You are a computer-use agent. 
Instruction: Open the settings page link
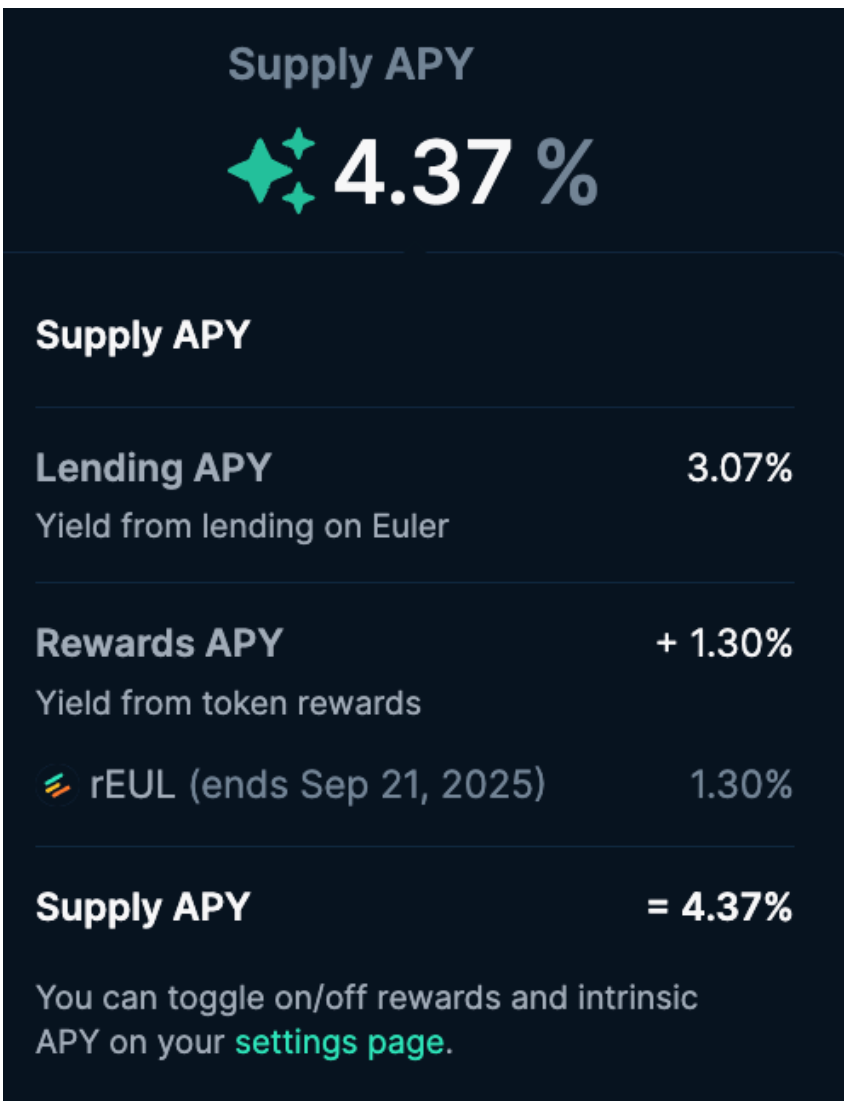pos(339,1042)
